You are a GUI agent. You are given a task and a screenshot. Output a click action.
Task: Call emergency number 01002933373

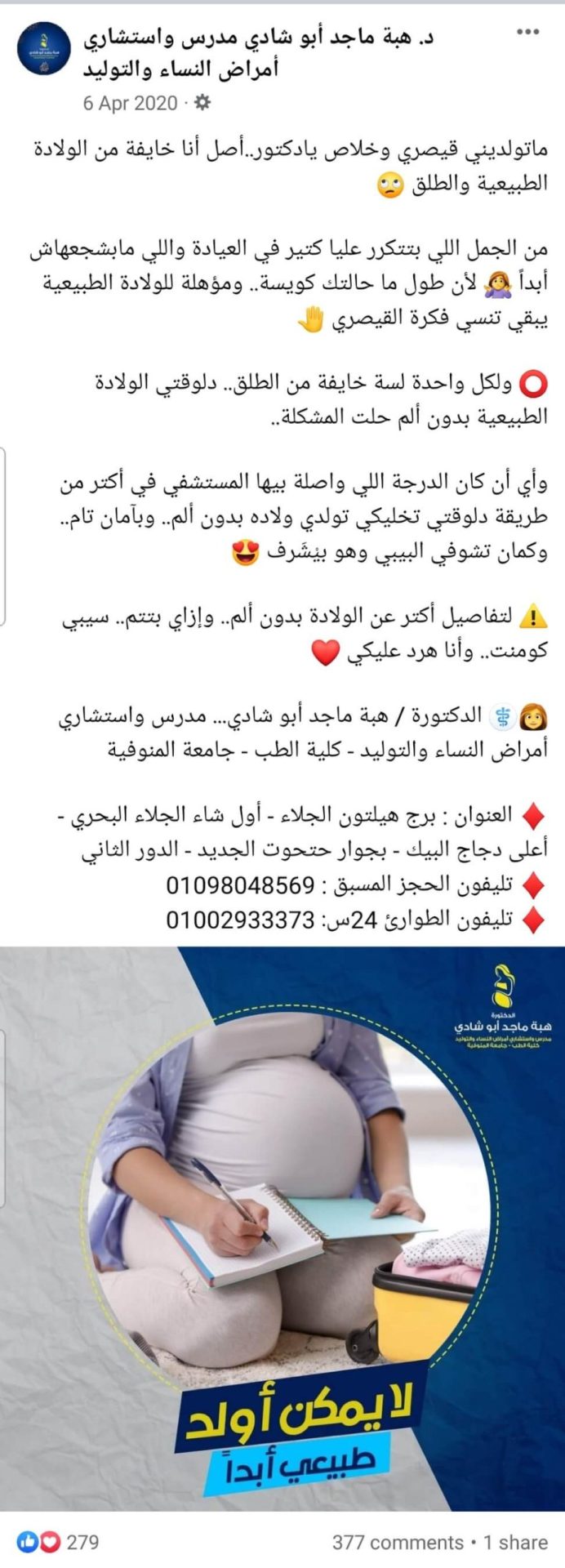pos(240,920)
